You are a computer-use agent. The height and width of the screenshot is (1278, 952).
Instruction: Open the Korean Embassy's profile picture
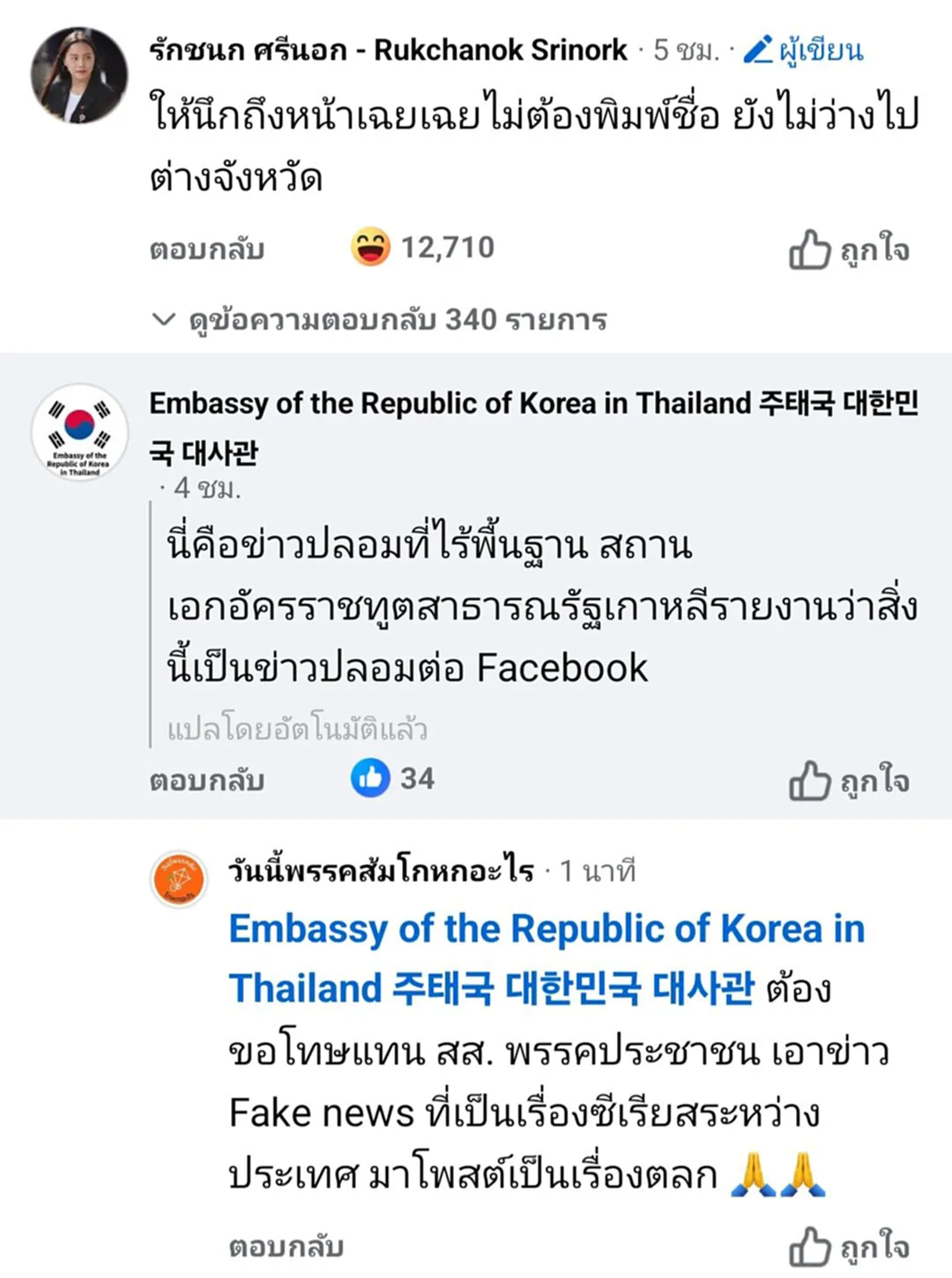click(79, 432)
